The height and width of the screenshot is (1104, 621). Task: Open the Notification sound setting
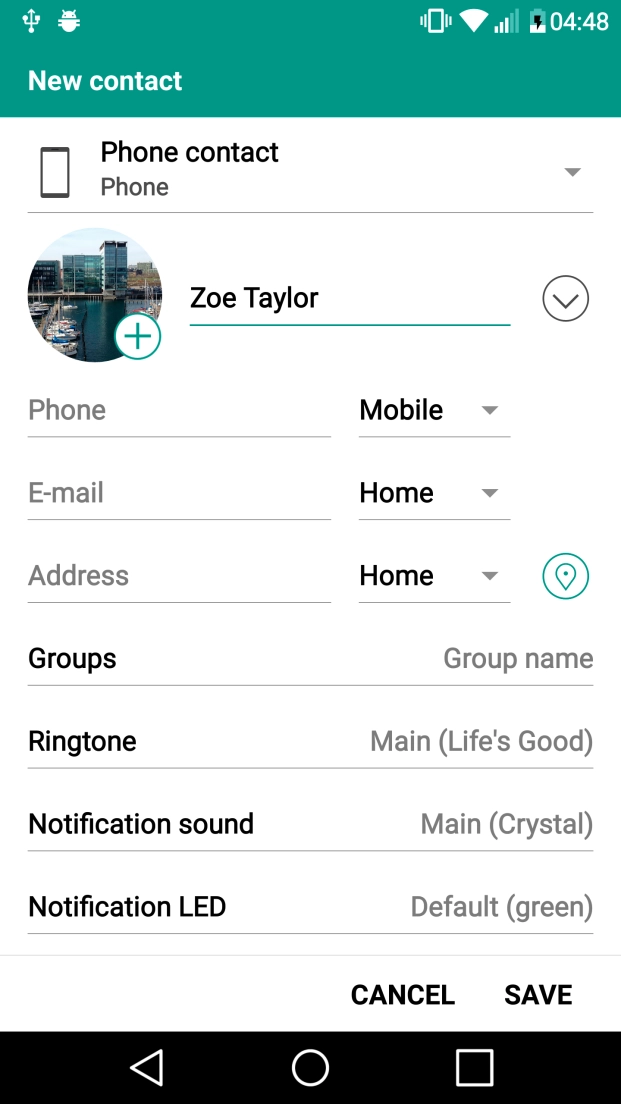[x=310, y=825]
